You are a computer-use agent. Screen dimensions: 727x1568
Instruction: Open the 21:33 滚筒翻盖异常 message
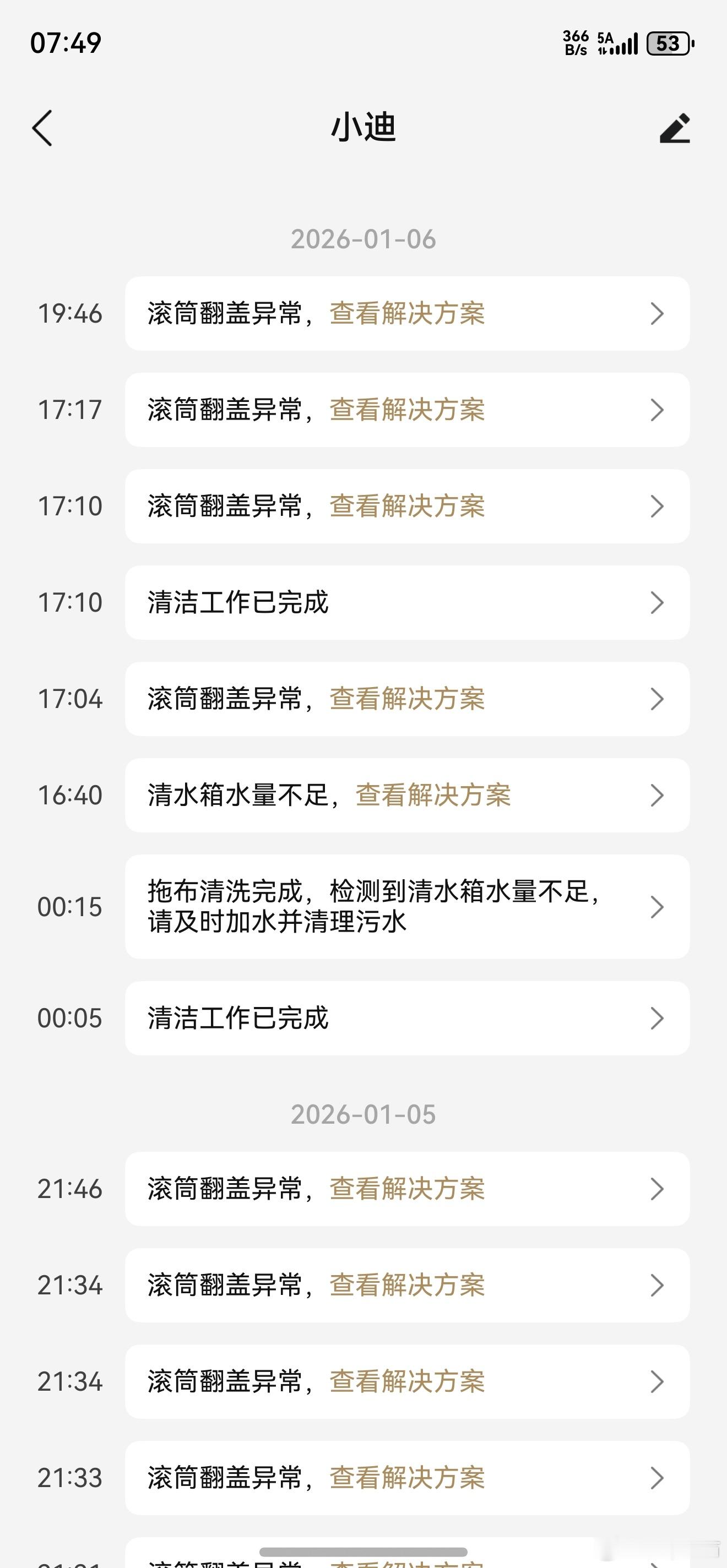pos(406,1477)
